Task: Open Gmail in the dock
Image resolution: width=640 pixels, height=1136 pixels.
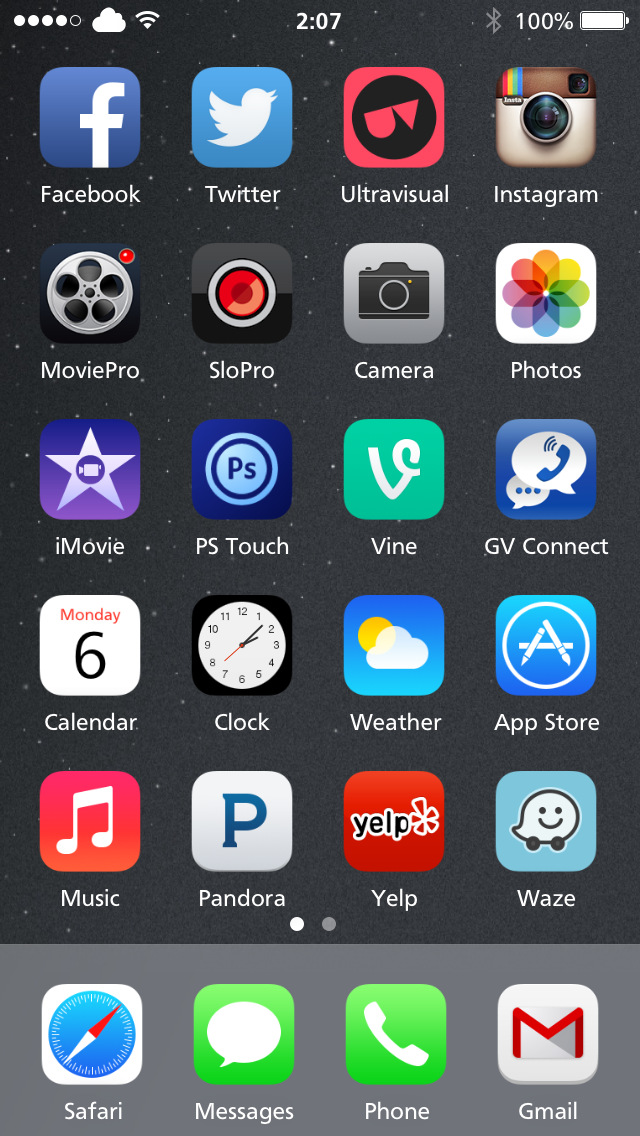Action: 548,1035
